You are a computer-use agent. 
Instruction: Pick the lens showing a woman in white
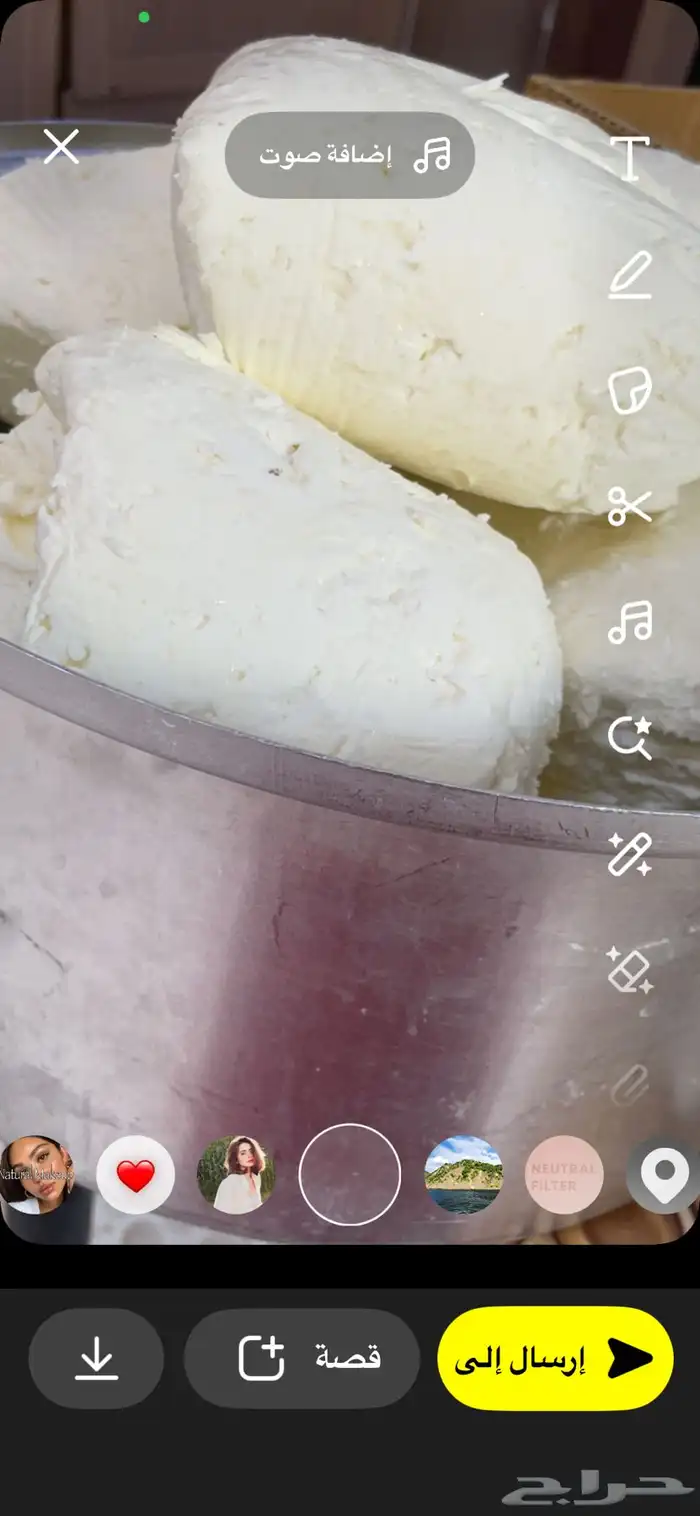[236, 1175]
